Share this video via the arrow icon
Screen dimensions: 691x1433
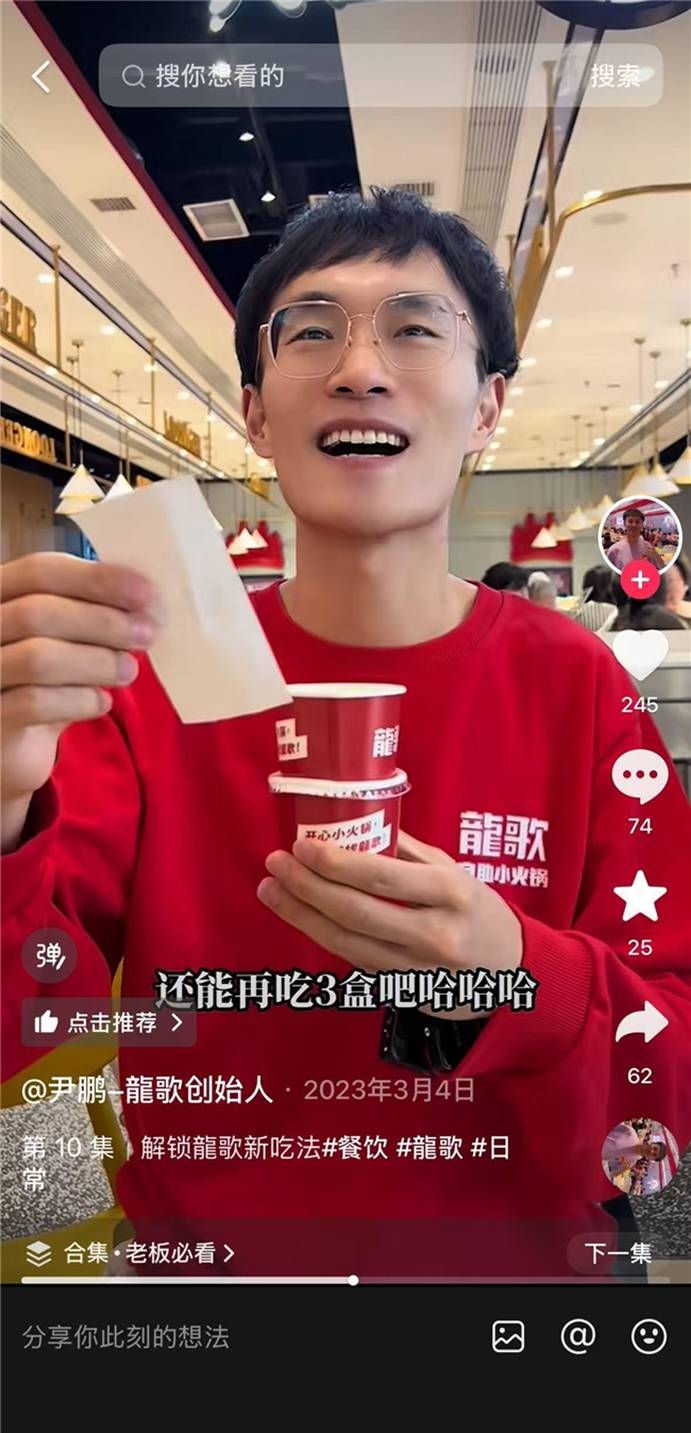[x=640, y=1022]
